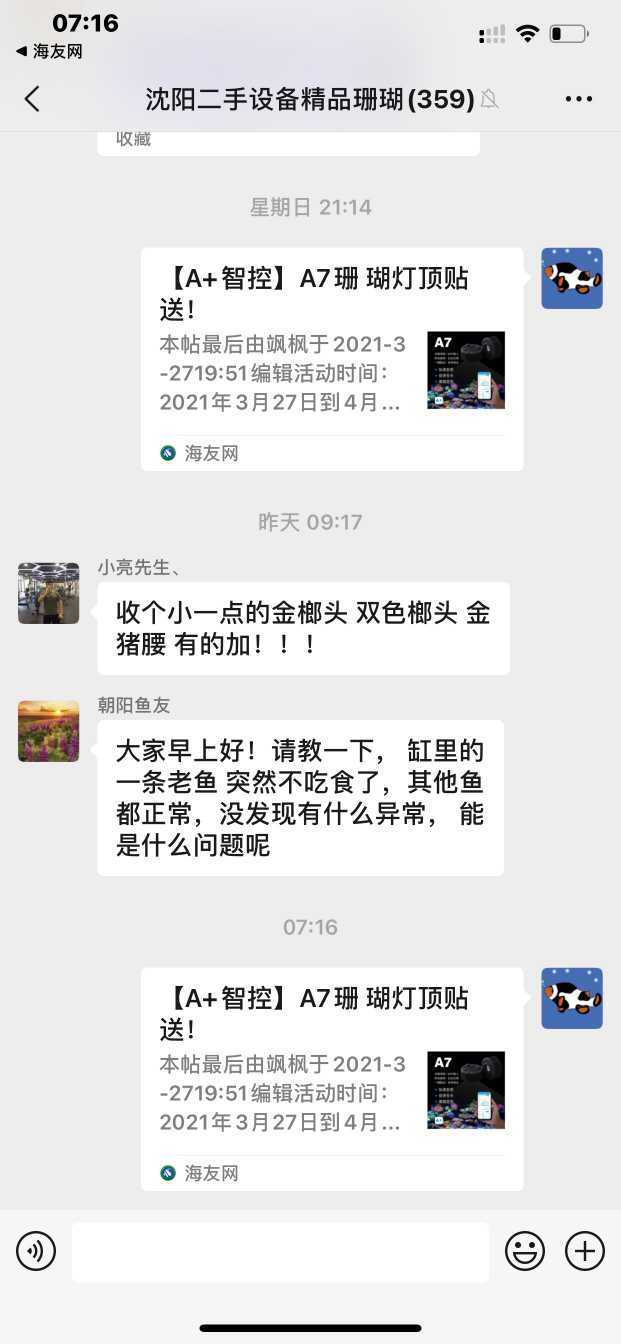Open the group chat overflow menu

[579, 99]
